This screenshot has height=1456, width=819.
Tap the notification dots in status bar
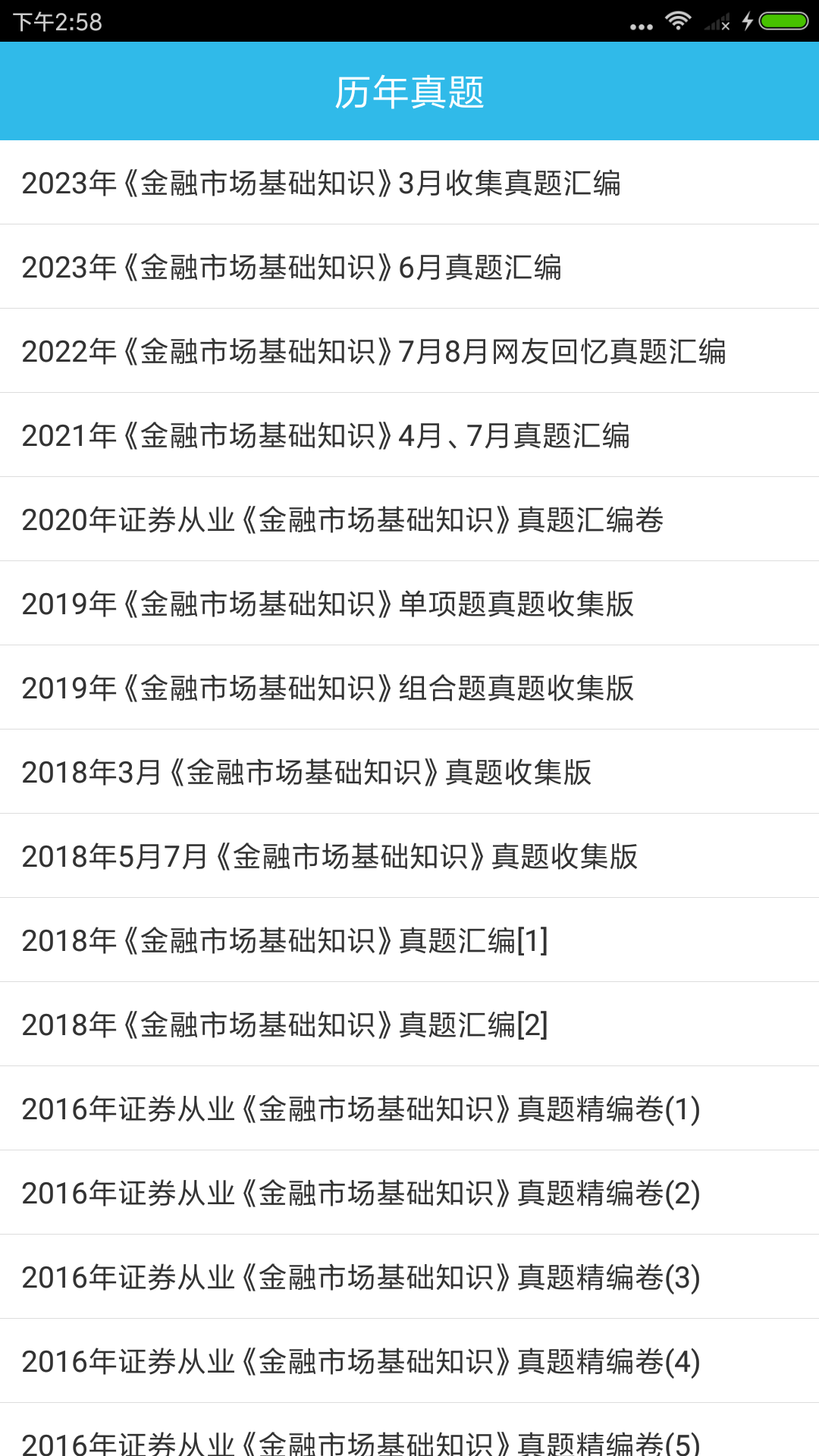tap(641, 23)
